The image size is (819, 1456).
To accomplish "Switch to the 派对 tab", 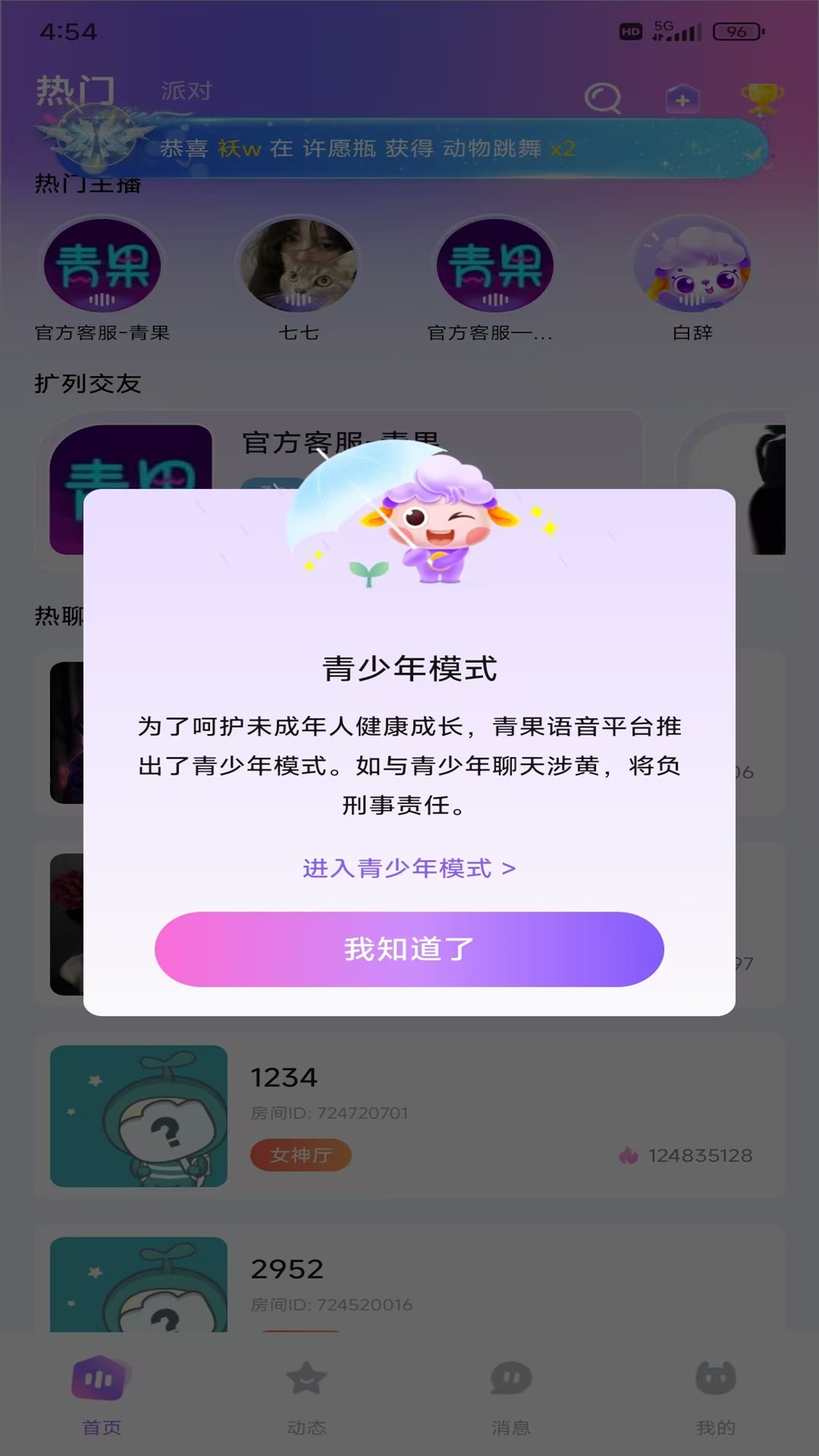I will (187, 91).
